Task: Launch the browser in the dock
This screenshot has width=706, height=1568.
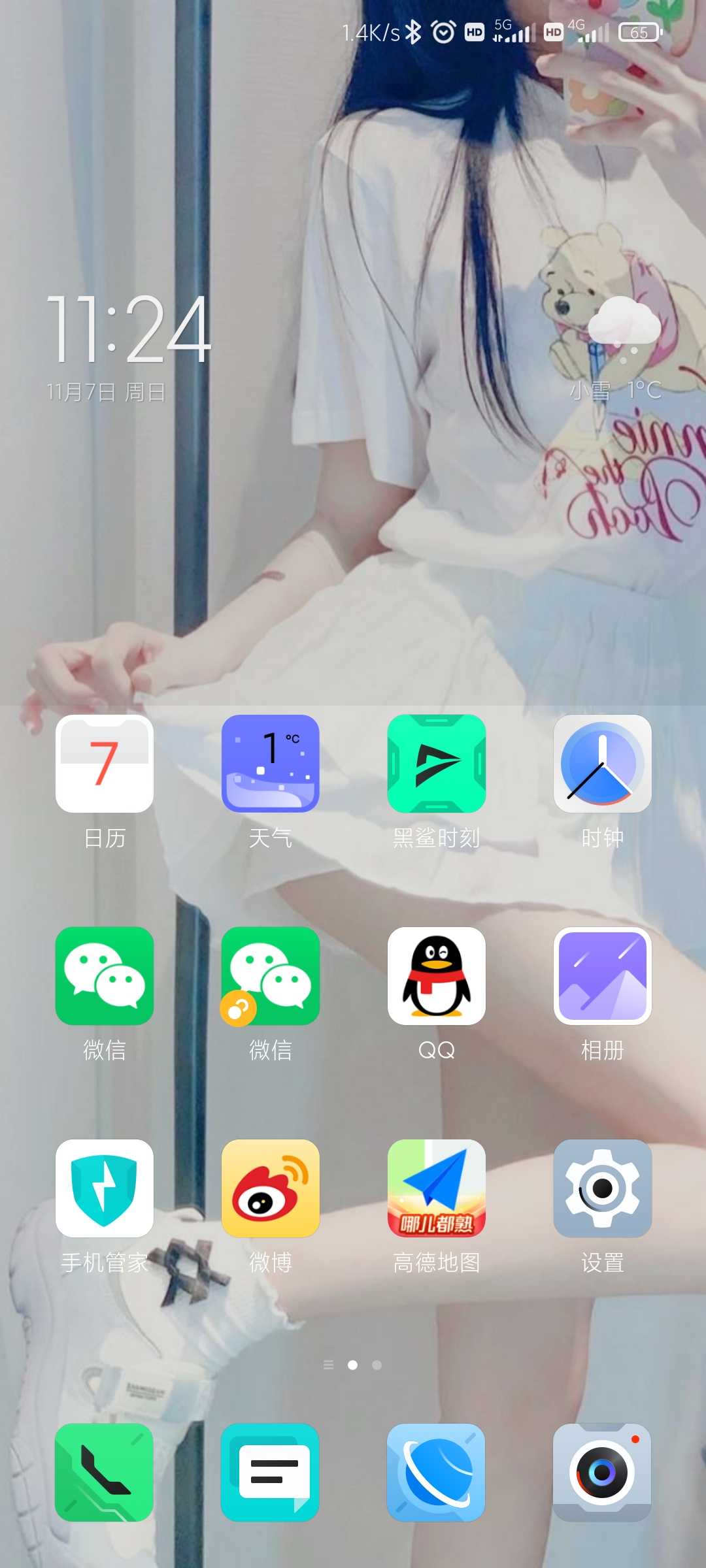Action: [437, 1473]
